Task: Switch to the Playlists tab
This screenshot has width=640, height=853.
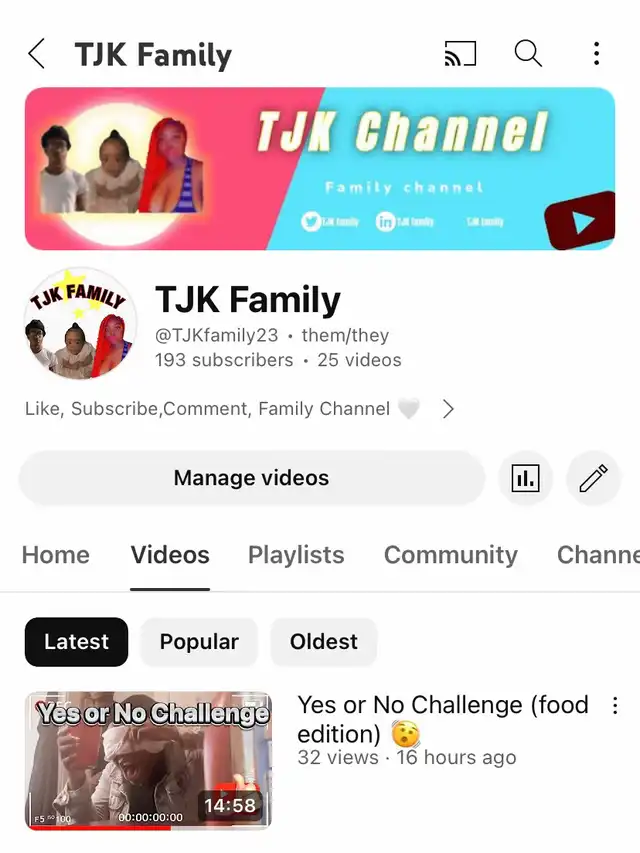Action: click(296, 555)
